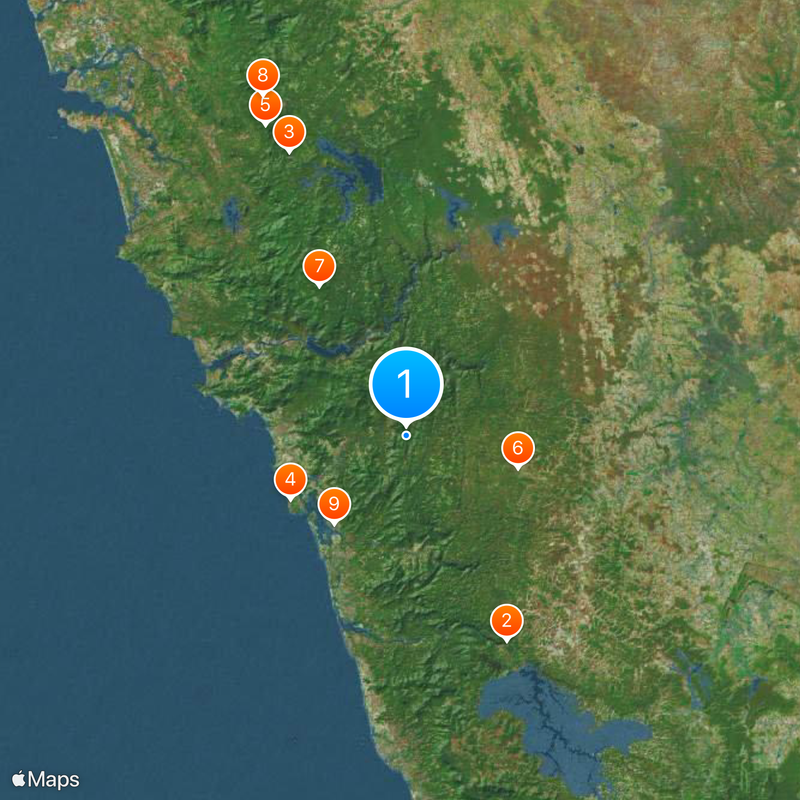This screenshot has height=800, width=800.
Task: Select map pin number 7
Action: [x=319, y=266]
